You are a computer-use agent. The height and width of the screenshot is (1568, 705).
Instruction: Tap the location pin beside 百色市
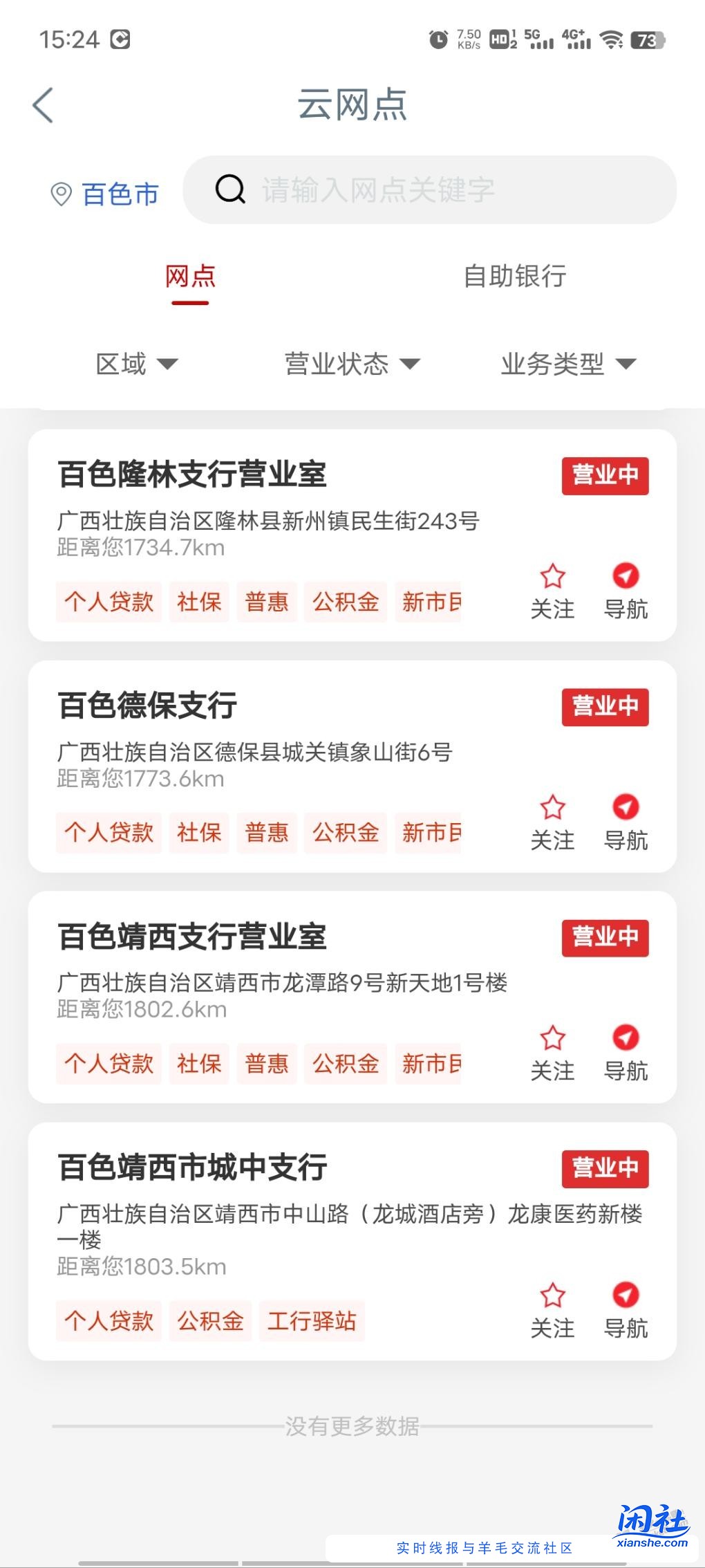click(61, 194)
